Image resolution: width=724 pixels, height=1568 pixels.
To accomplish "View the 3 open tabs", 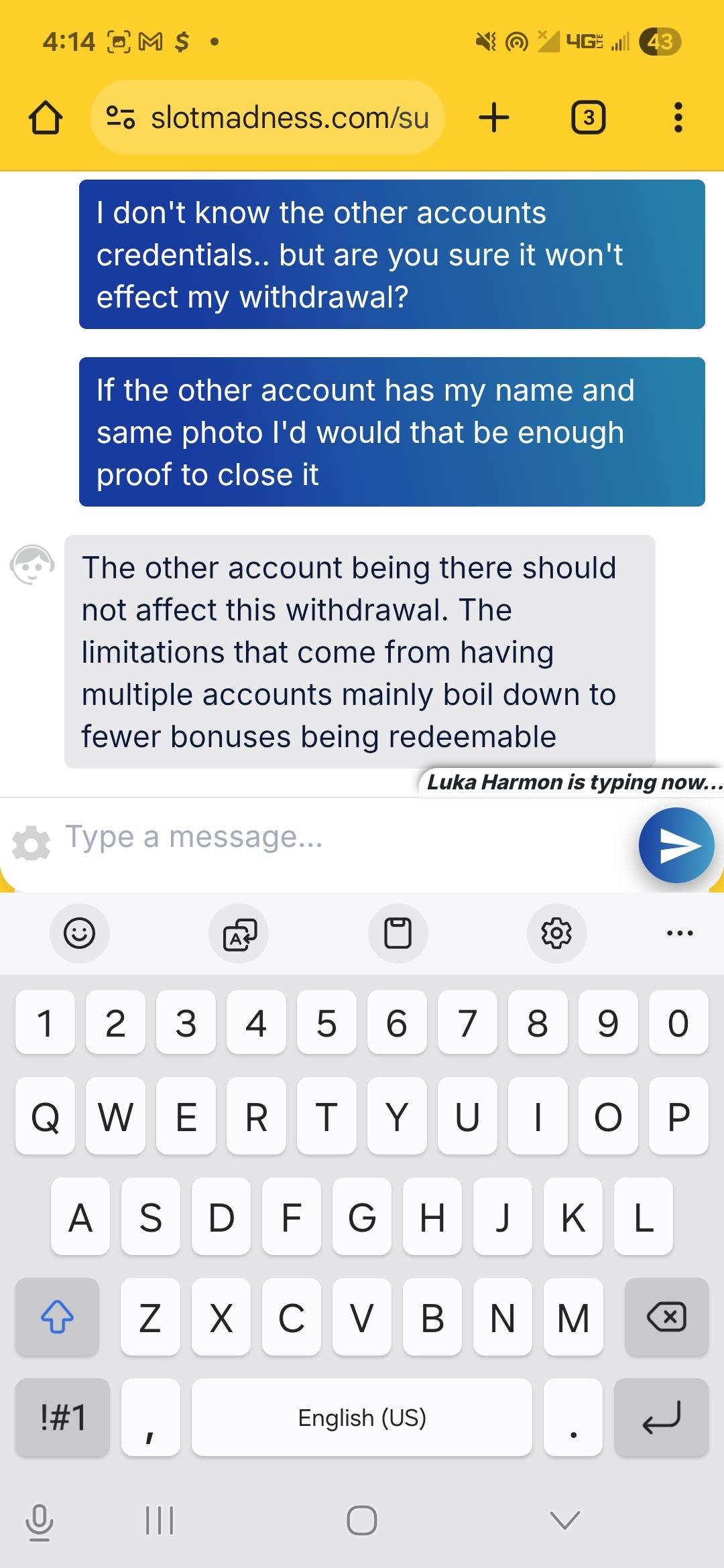I will pyautogui.click(x=588, y=118).
